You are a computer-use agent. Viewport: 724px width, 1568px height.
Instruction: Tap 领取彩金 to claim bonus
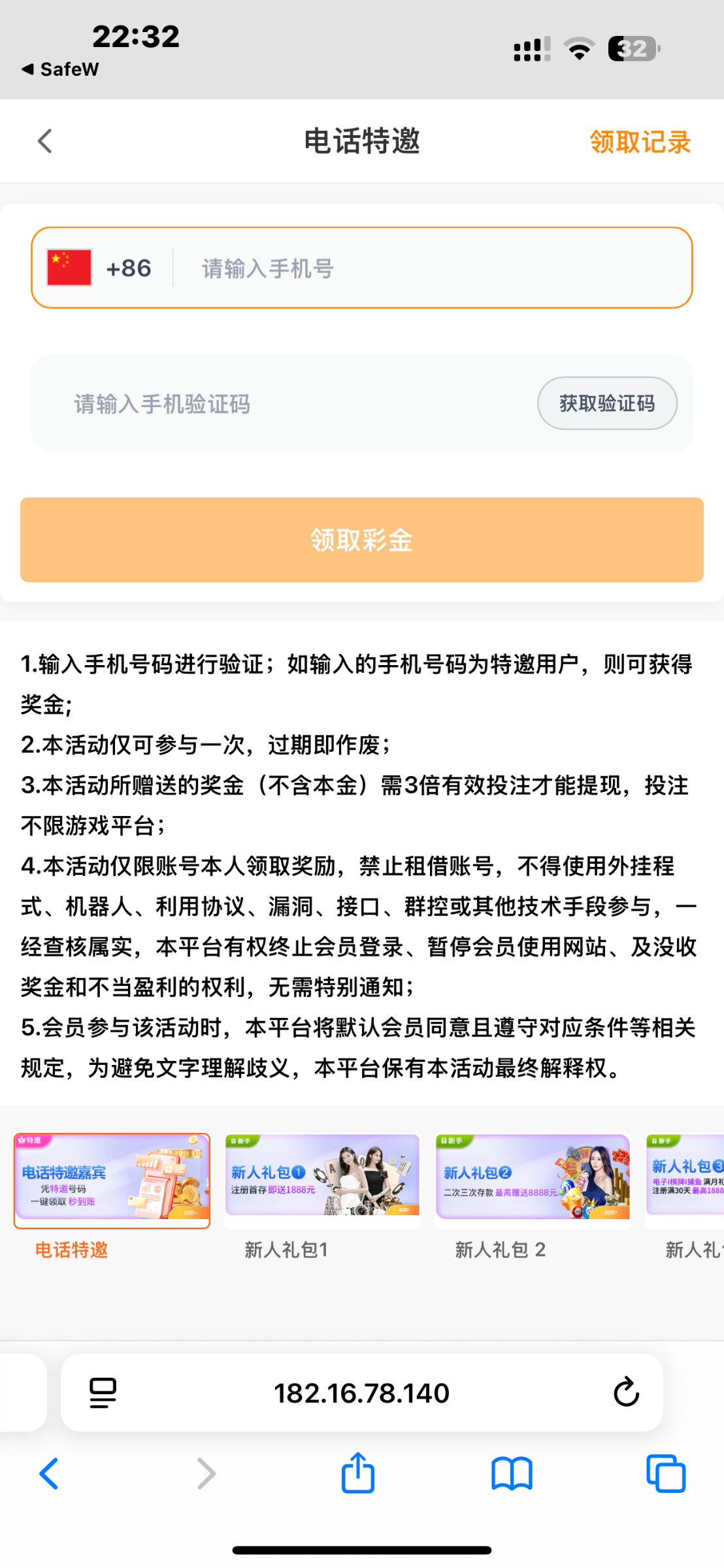click(362, 540)
